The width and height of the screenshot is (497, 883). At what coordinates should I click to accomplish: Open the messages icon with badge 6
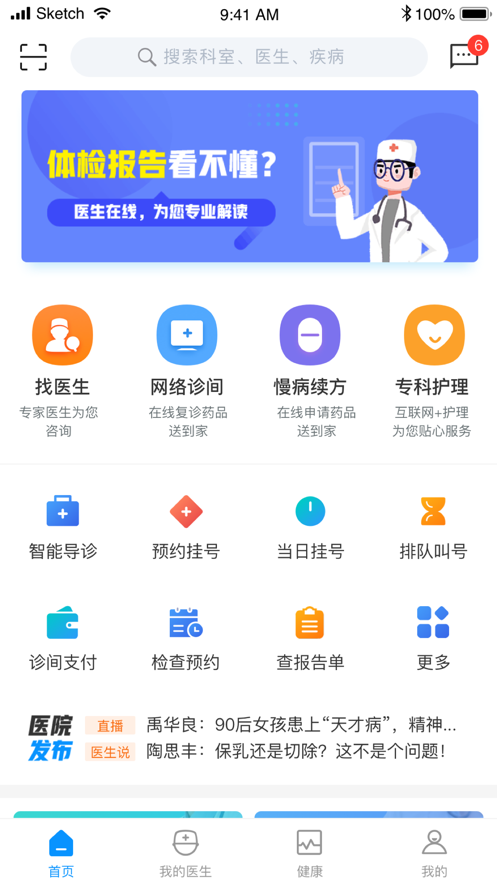(464, 56)
